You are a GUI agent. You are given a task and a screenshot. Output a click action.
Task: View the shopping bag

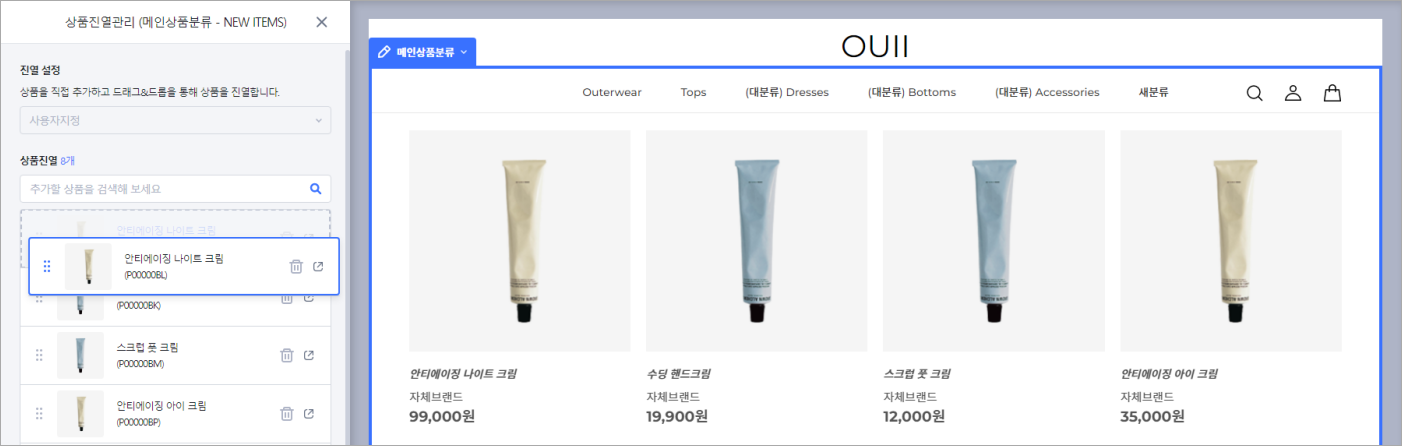[x=1332, y=93]
